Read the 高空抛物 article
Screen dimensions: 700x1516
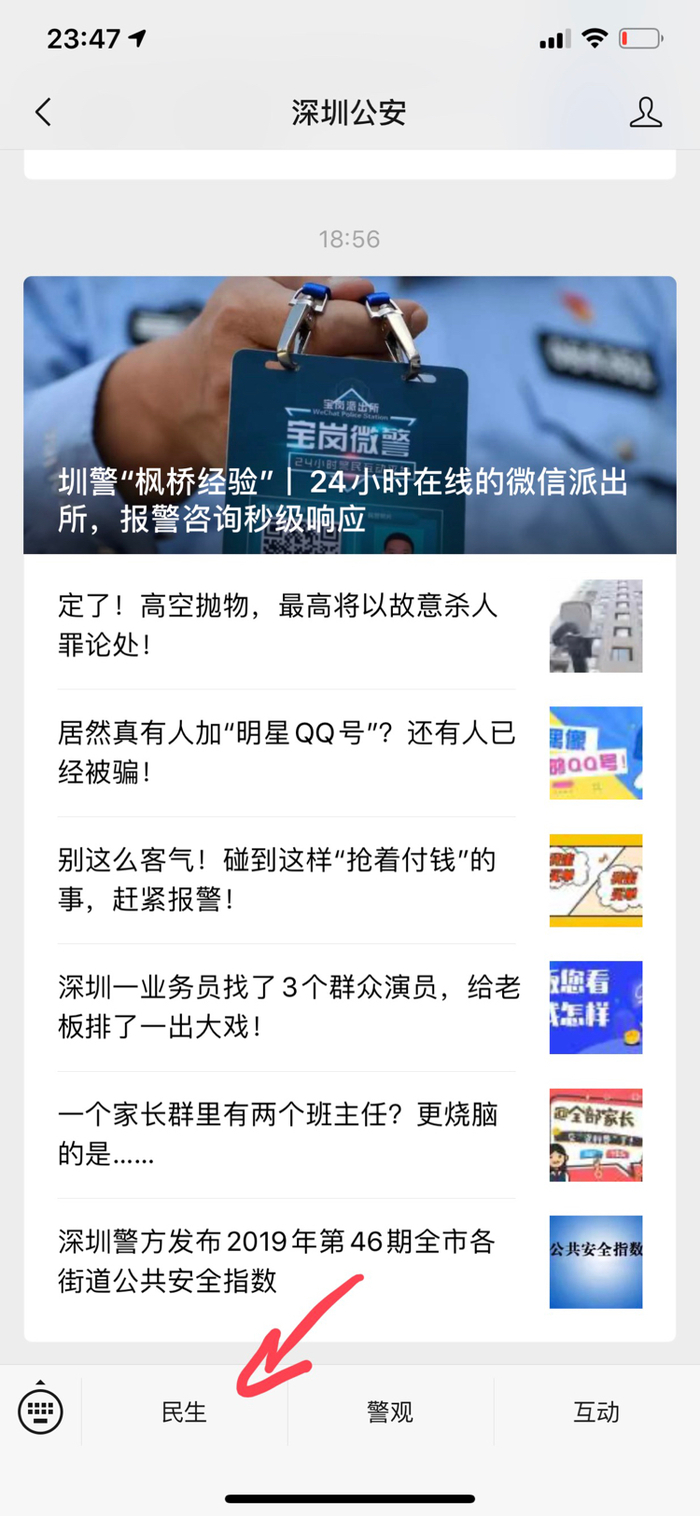[x=288, y=625]
